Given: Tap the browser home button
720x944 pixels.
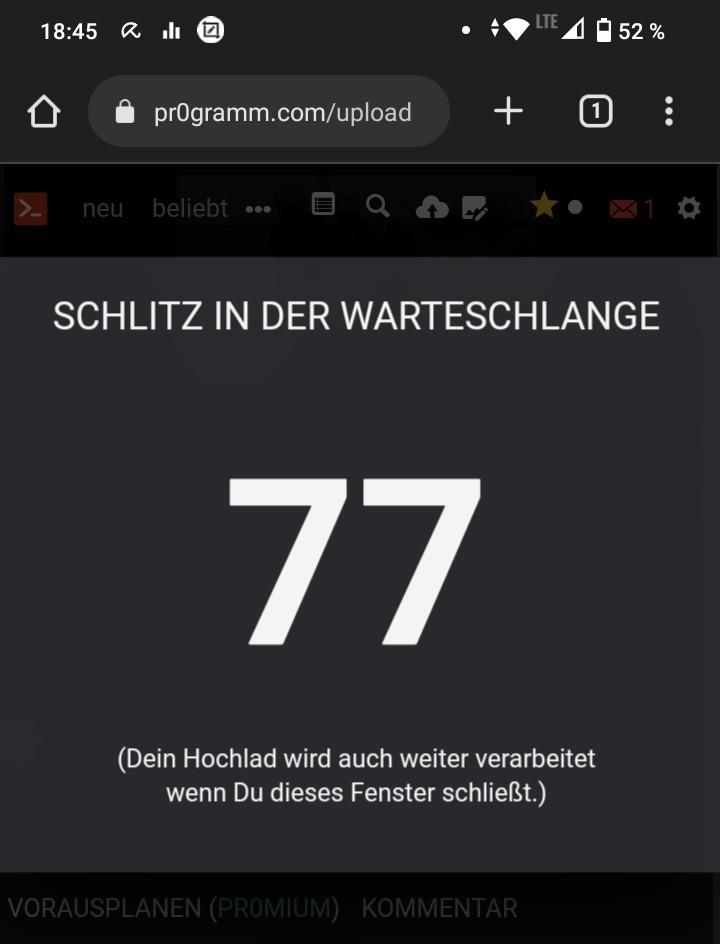Looking at the screenshot, I should pyautogui.click(x=44, y=112).
